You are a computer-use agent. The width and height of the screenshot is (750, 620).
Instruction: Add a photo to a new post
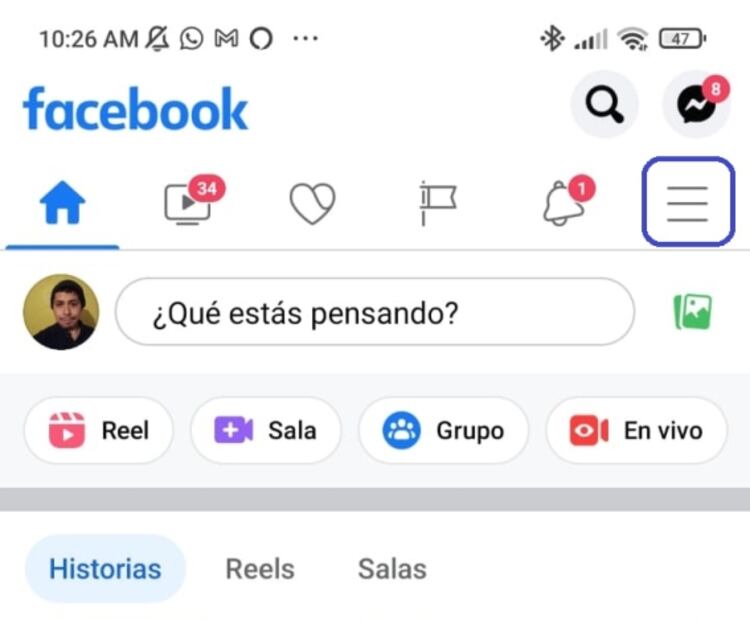point(692,312)
